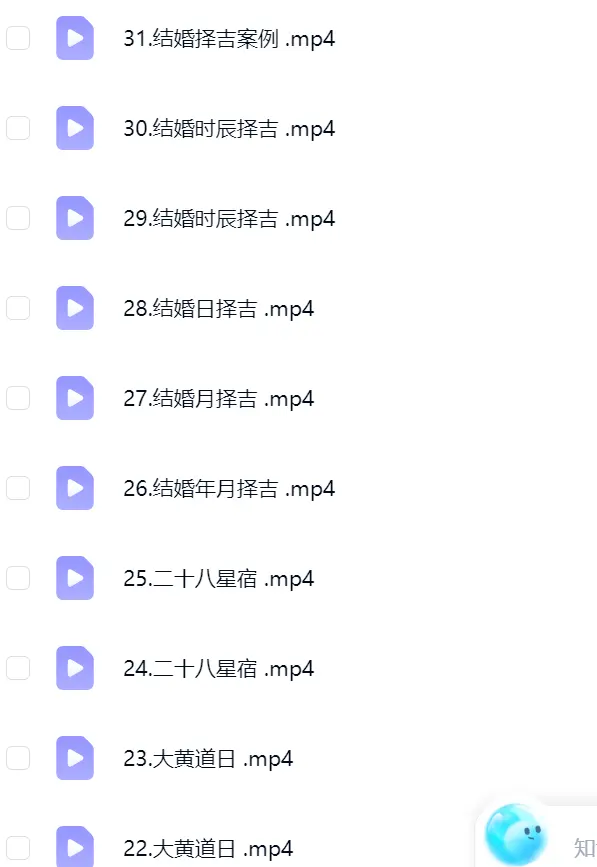Open video 23.大黄道日.mp4
This screenshot has height=867, width=597.
click(x=208, y=759)
